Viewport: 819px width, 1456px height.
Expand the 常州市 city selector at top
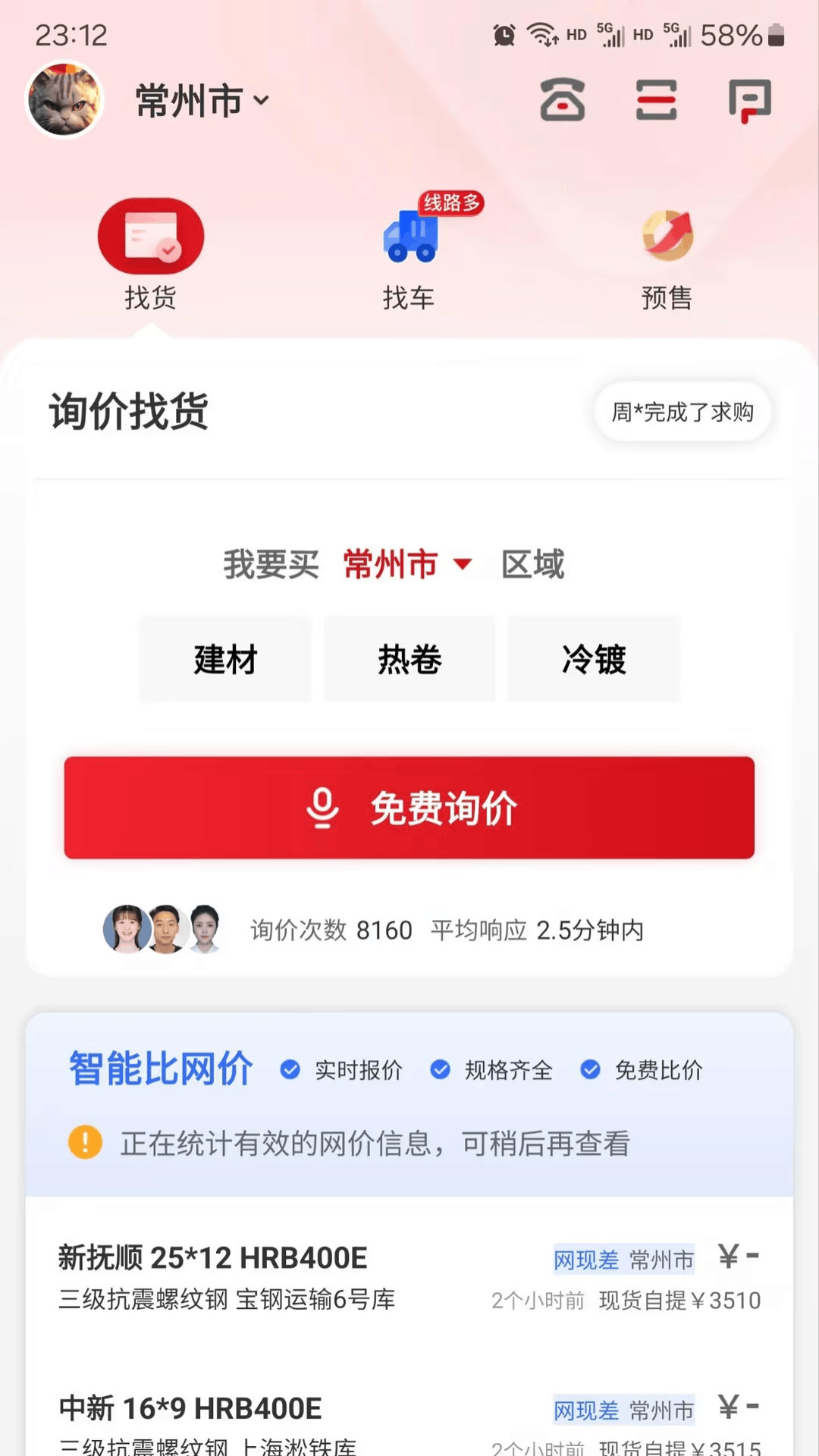[x=201, y=101]
